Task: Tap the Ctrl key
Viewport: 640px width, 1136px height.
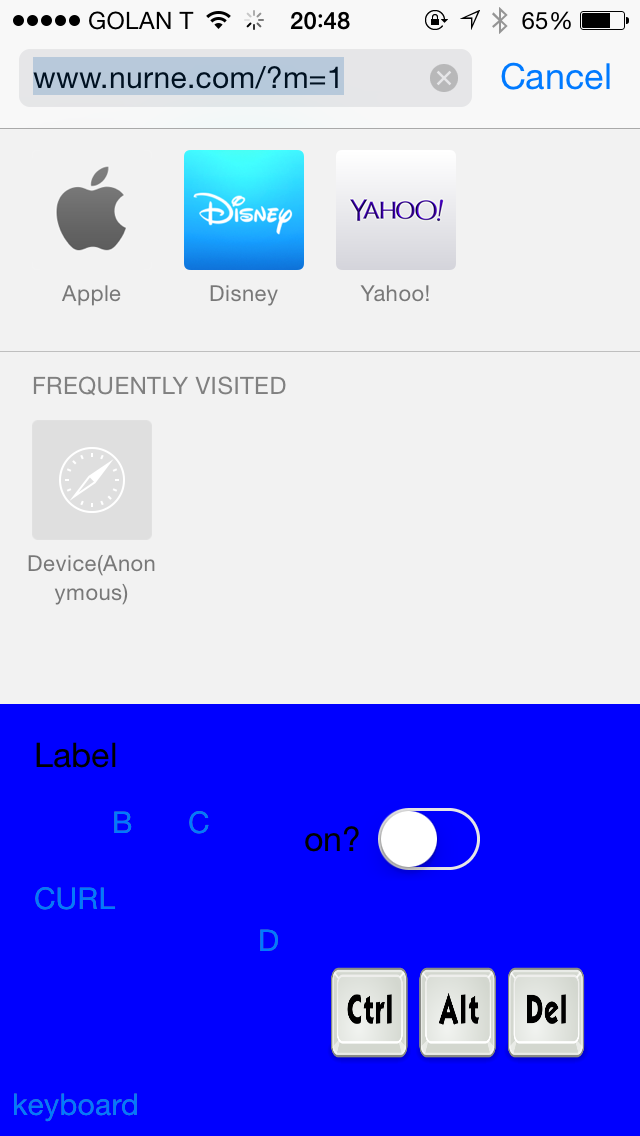Action: (x=369, y=1011)
